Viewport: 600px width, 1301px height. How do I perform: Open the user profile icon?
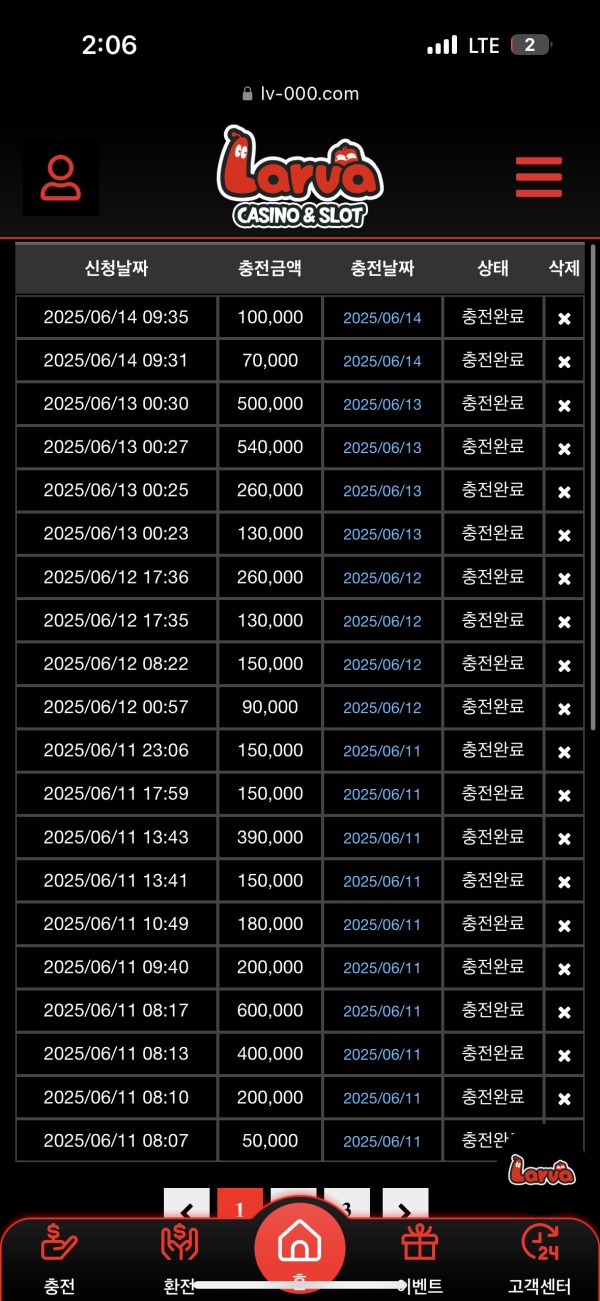click(61, 177)
